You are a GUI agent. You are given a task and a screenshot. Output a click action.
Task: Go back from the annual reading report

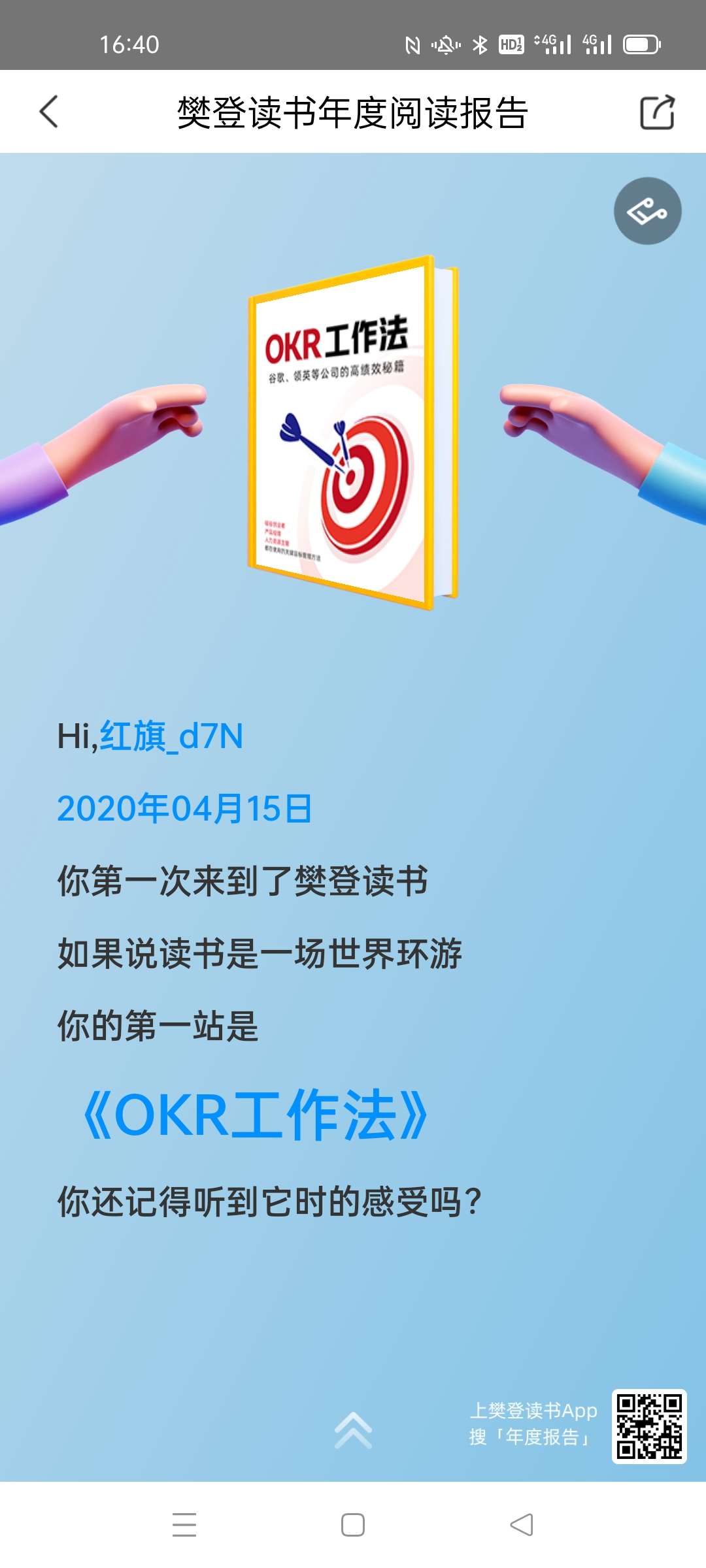tap(49, 112)
